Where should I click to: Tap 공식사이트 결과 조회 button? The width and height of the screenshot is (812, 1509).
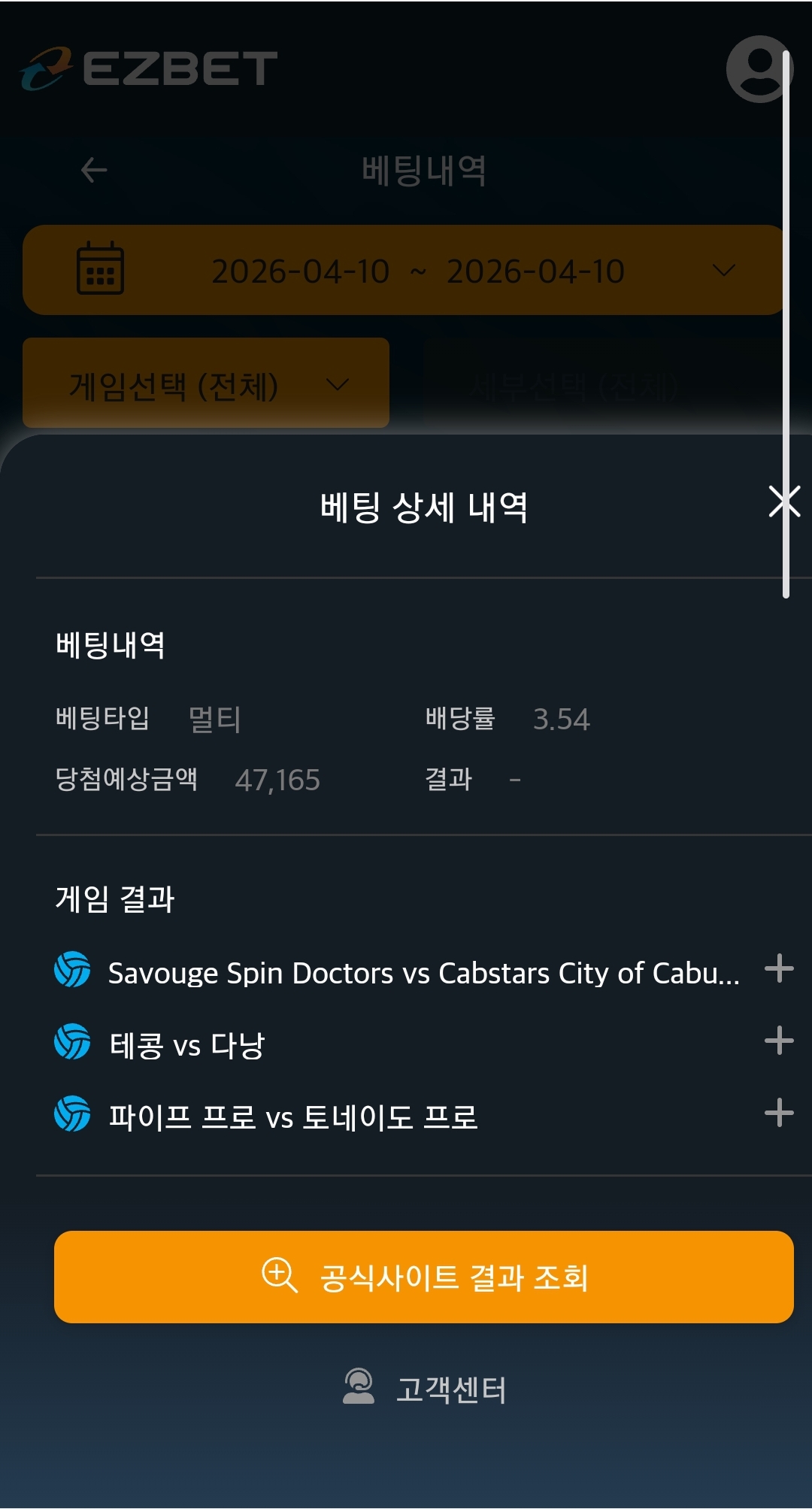tap(424, 1277)
